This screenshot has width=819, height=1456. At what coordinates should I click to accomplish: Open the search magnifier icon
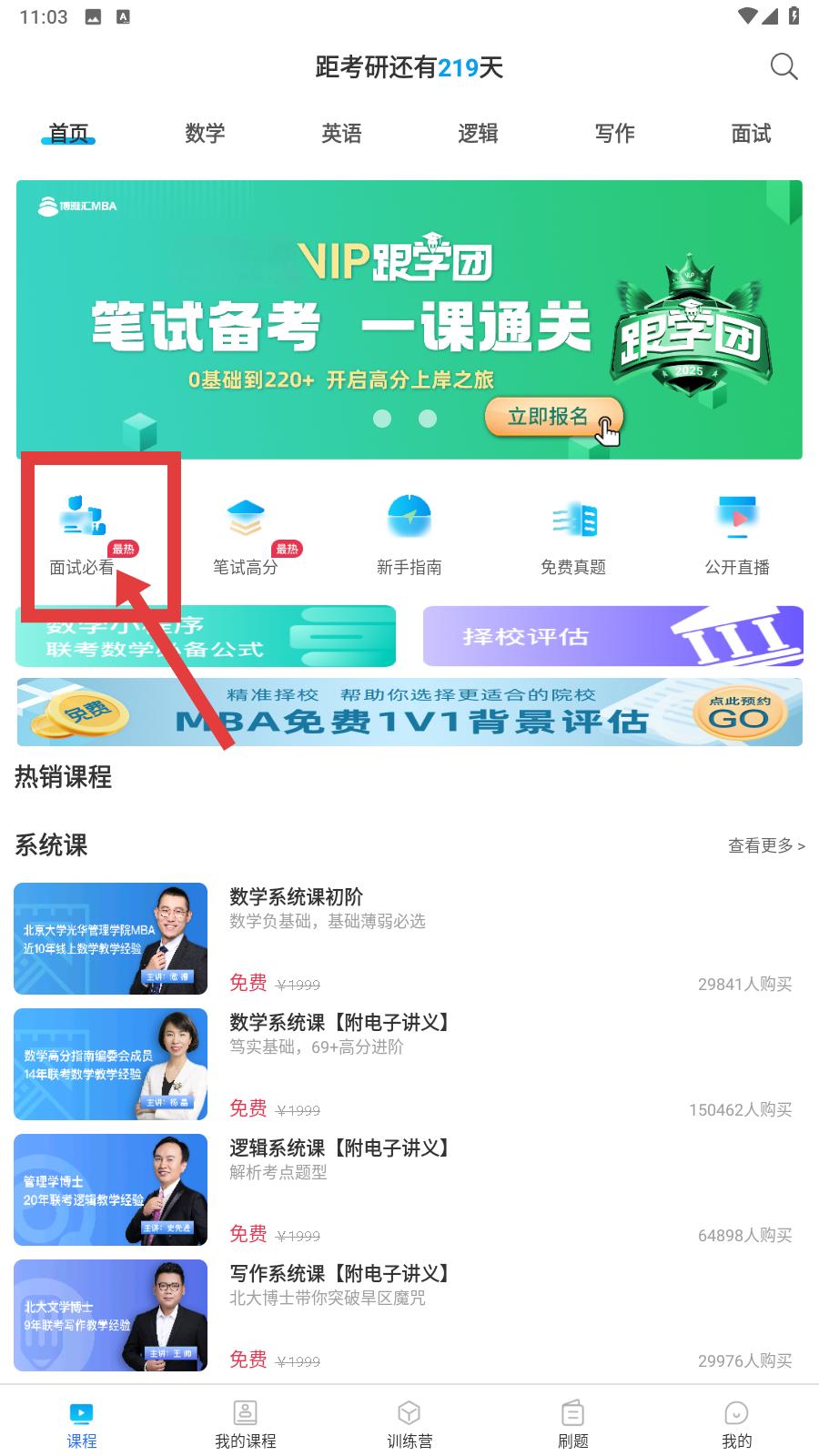coord(784,66)
